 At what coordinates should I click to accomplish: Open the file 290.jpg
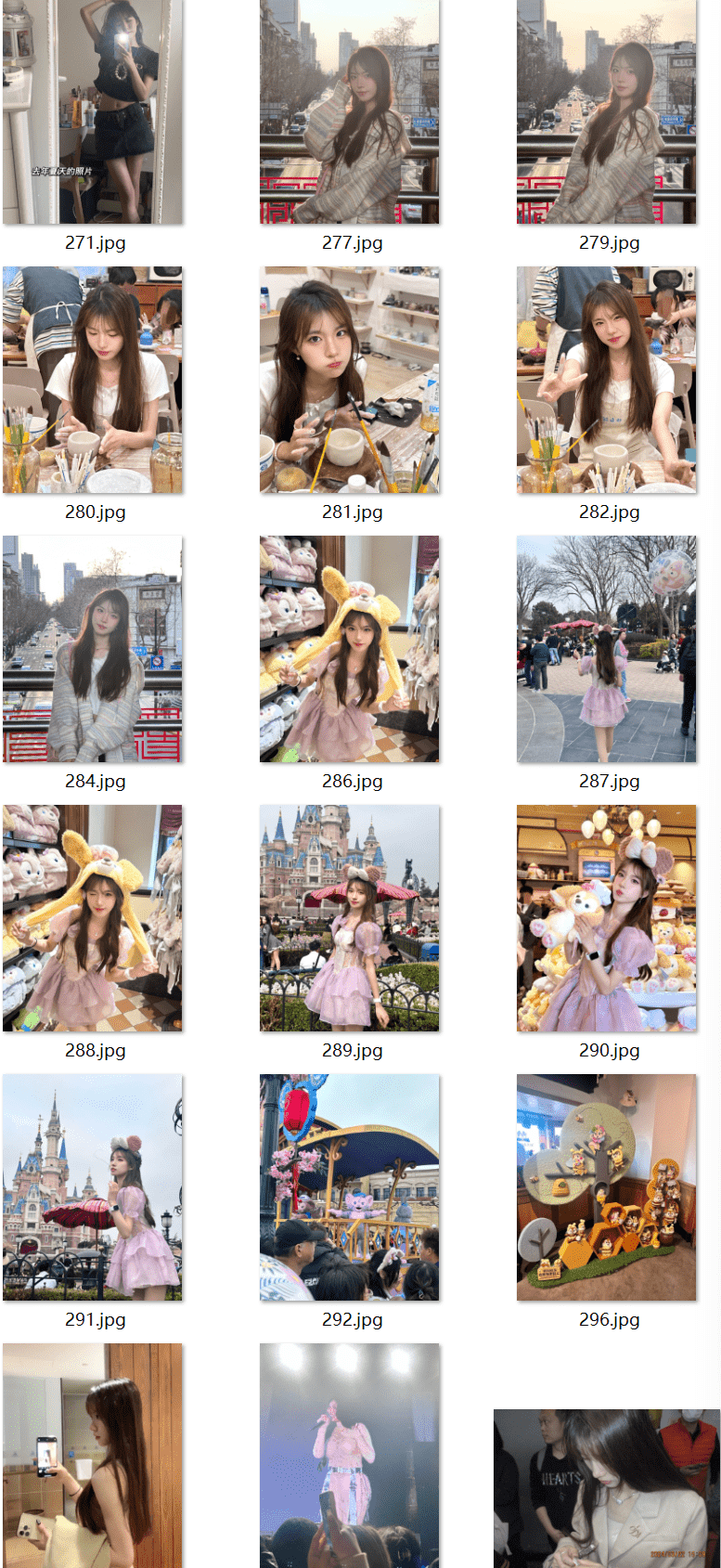(x=607, y=918)
